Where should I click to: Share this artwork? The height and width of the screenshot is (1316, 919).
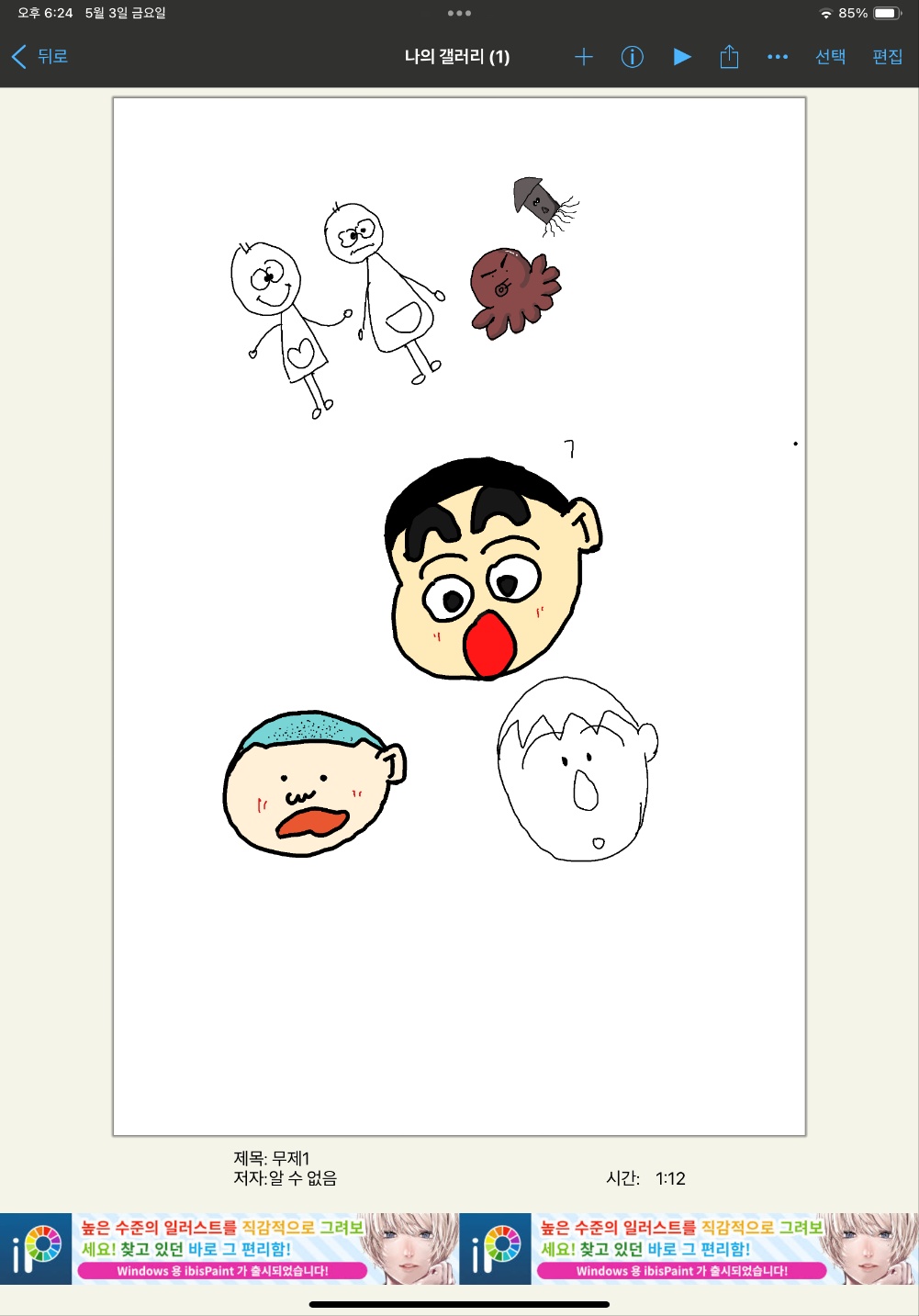[x=729, y=57]
